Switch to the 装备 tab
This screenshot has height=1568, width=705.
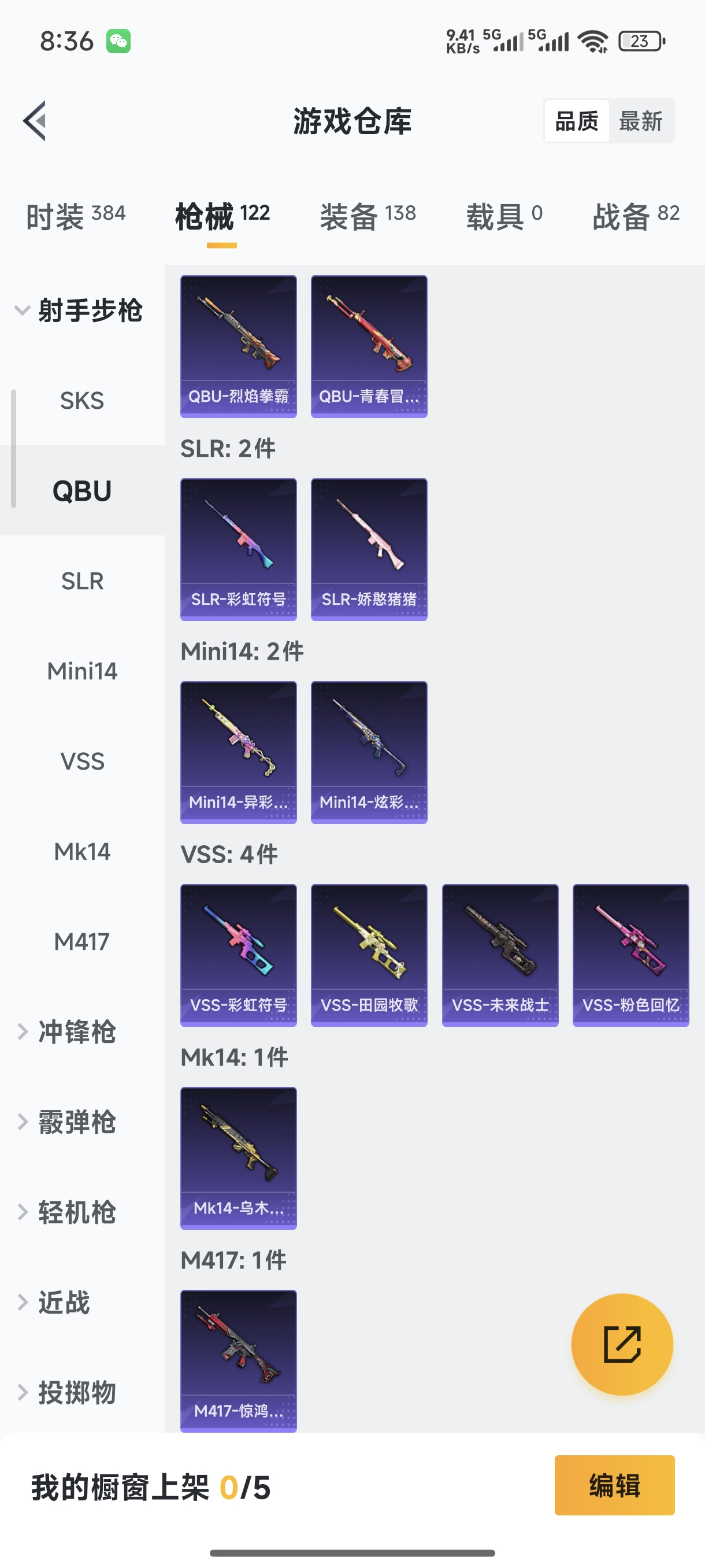coord(368,216)
